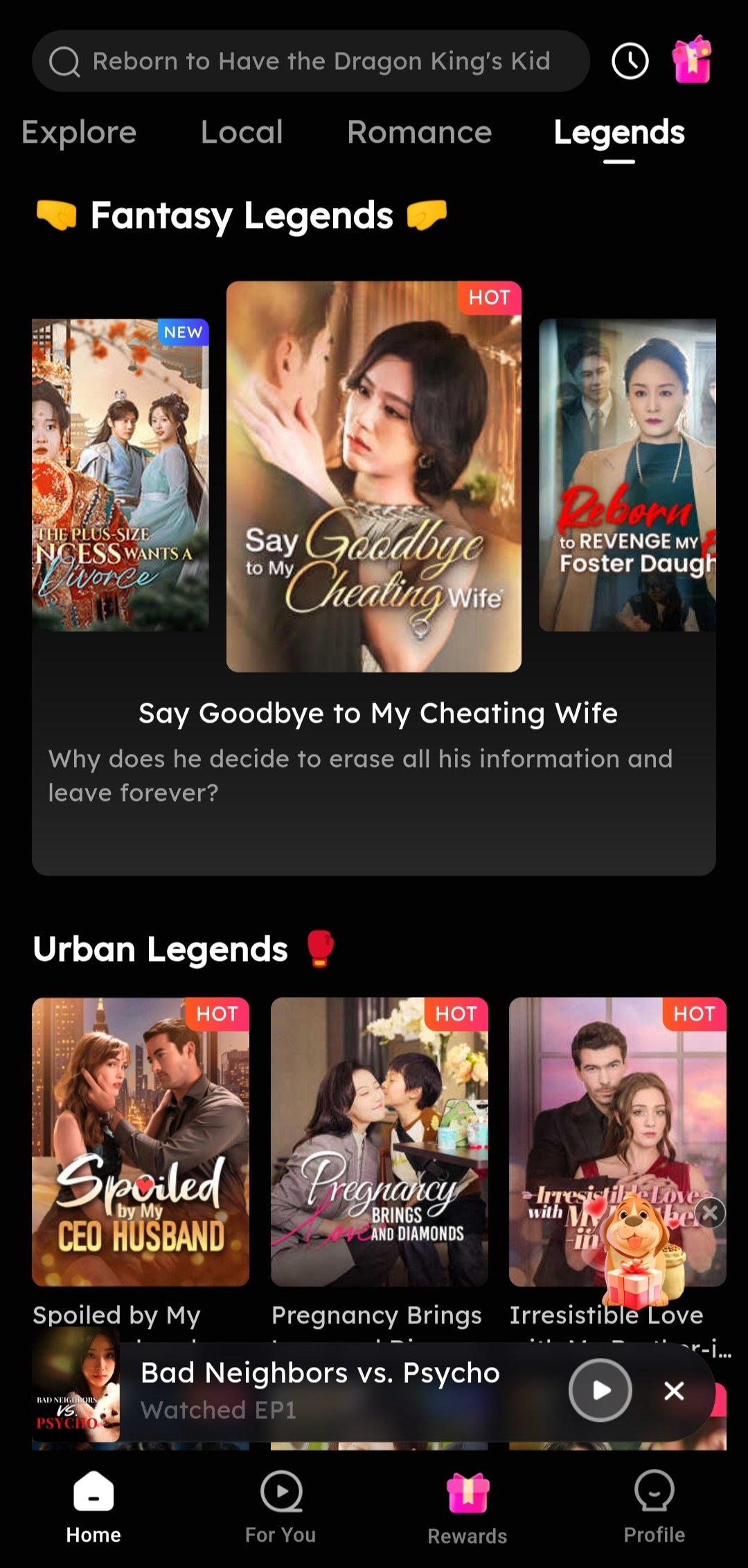Dismiss the floating dog gift sticker

(x=710, y=1213)
